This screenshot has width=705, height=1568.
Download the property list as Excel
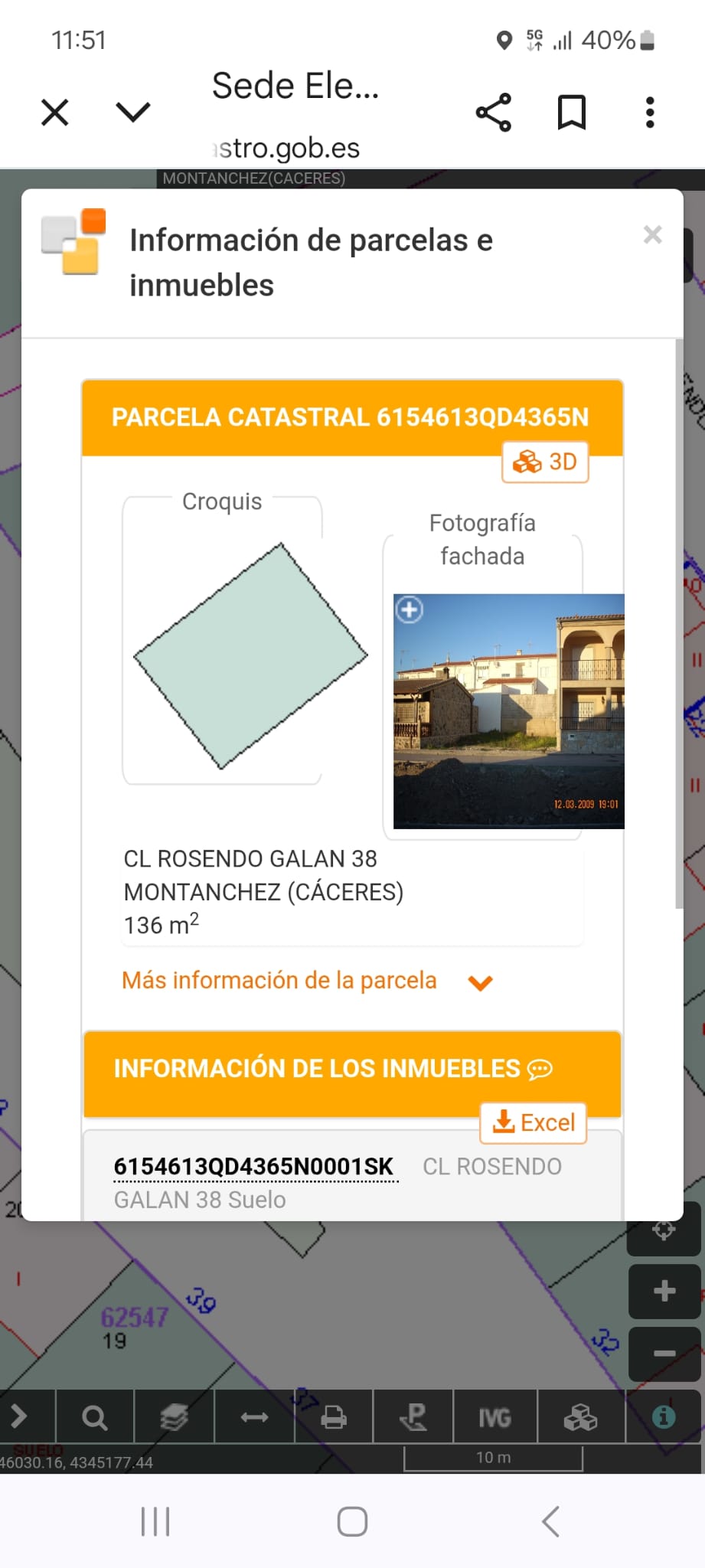(x=534, y=1122)
